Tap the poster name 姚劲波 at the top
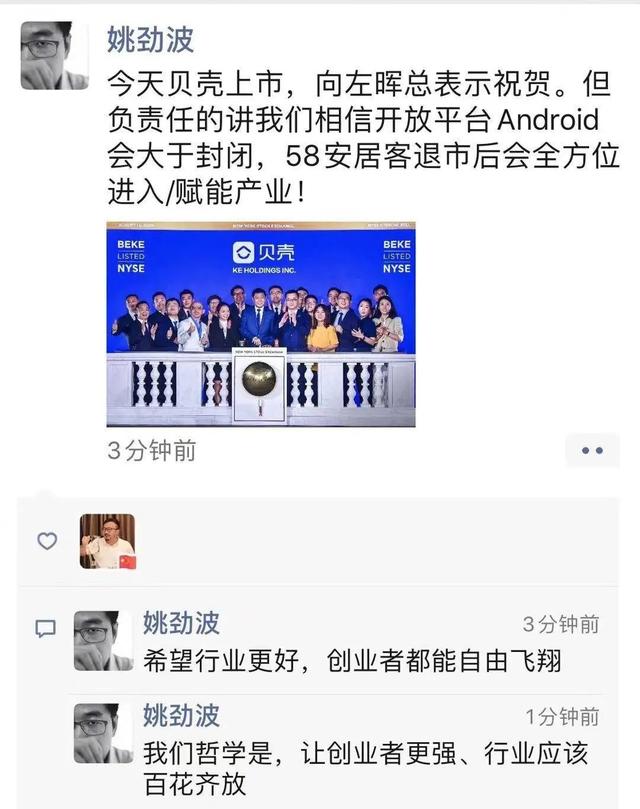 coord(150,40)
